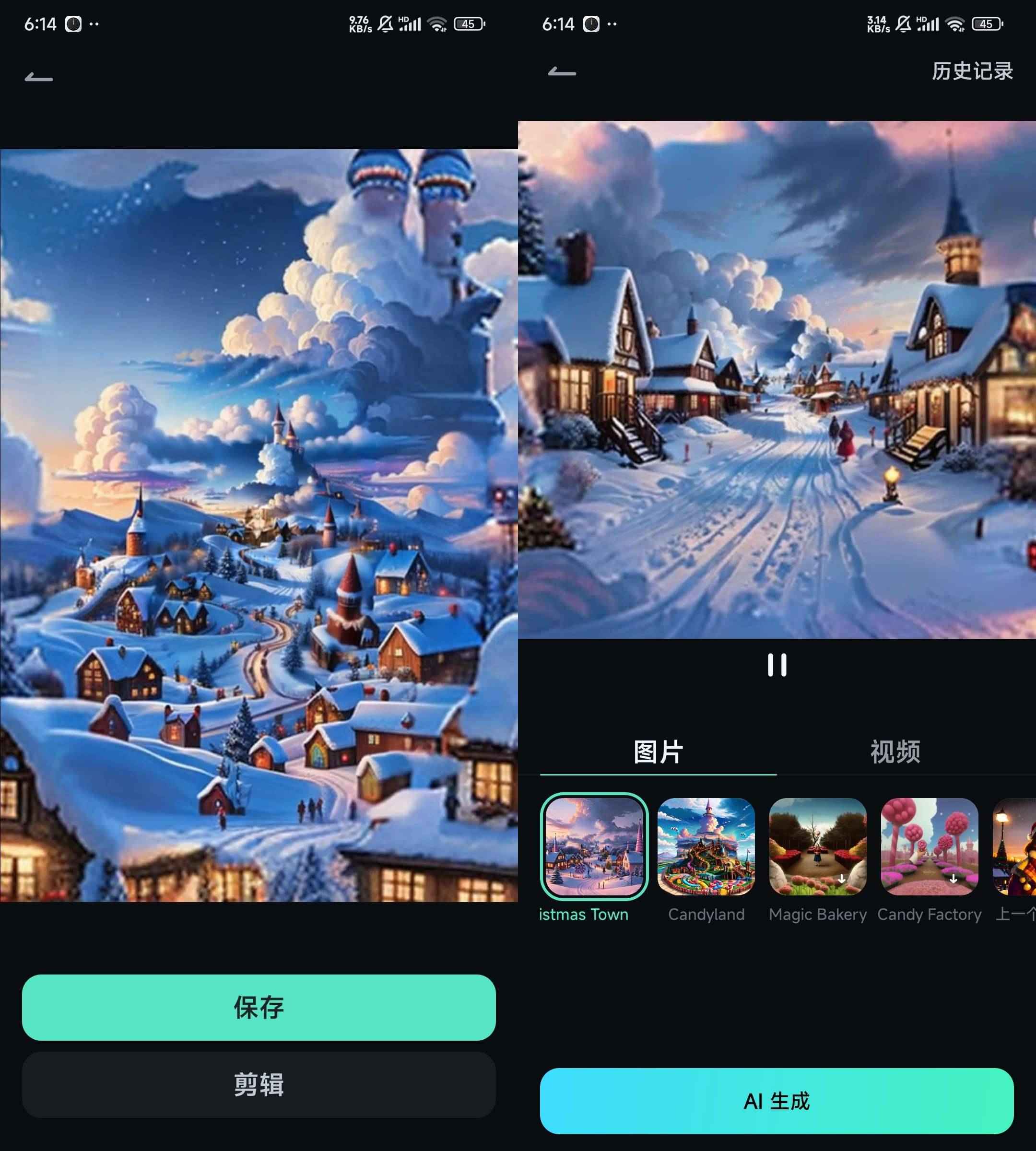Pick the Magic Bakery style
The image size is (1036, 1151).
coord(817,846)
